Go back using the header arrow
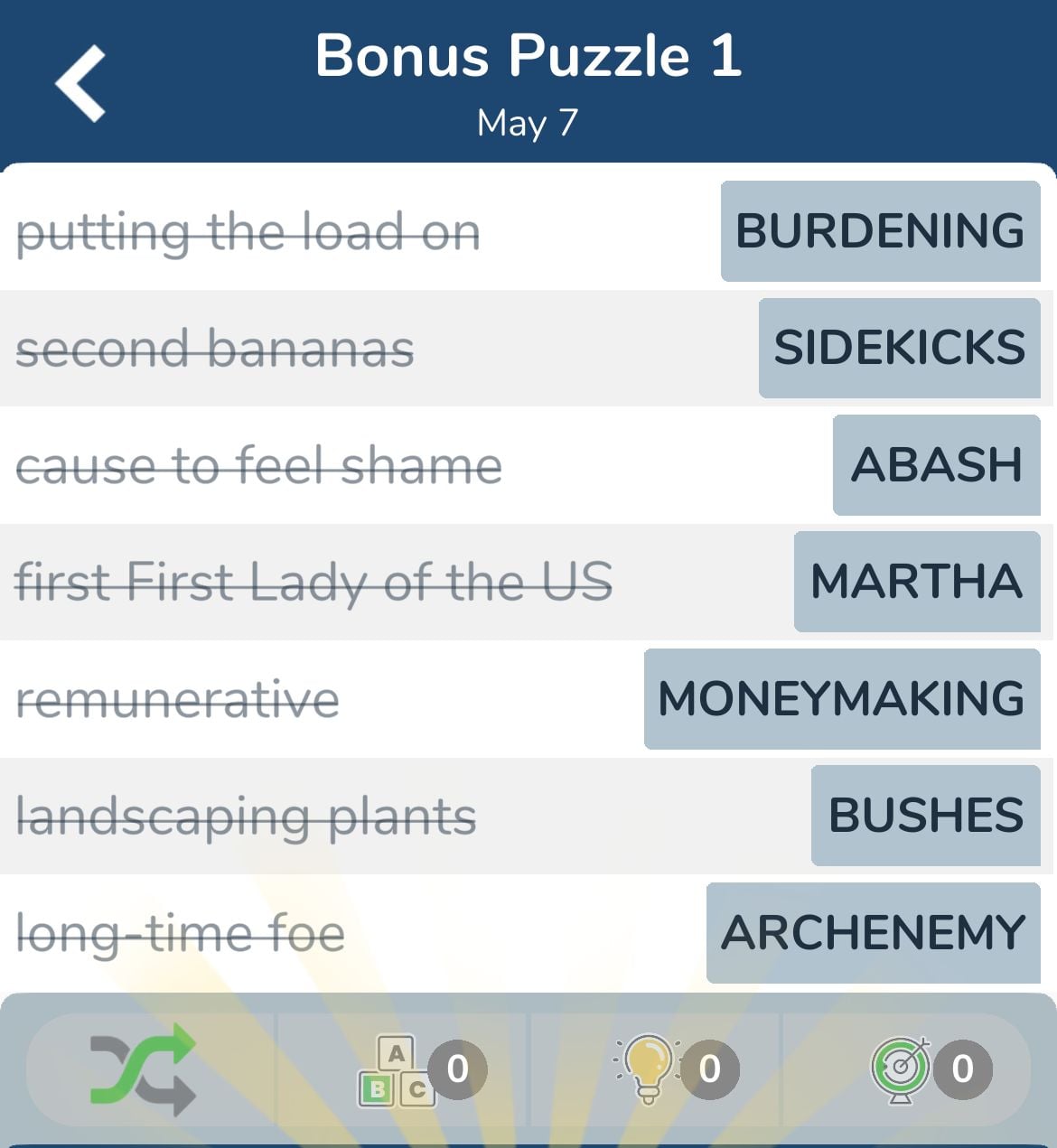1057x1148 pixels. coord(81,84)
